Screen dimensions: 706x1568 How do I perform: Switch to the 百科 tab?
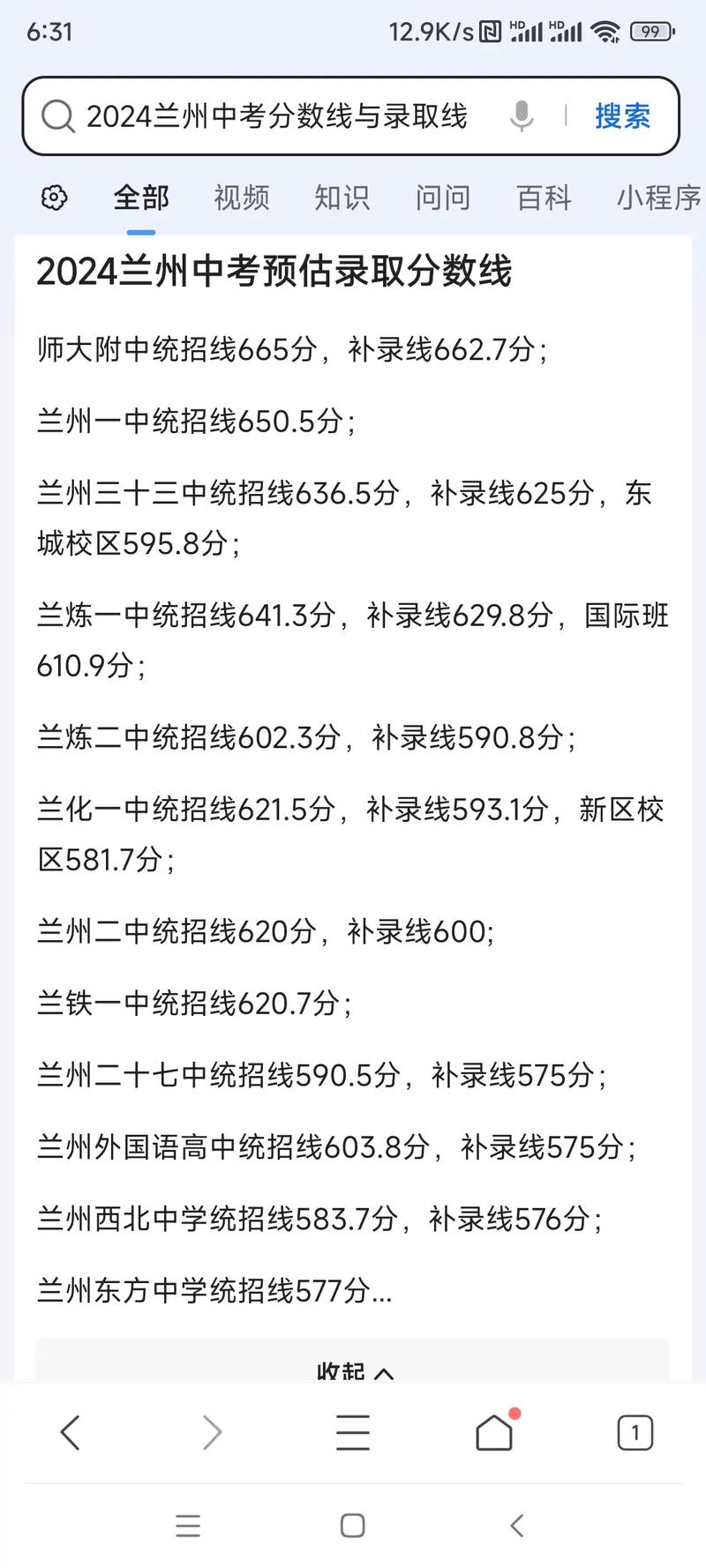pyautogui.click(x=544, y=198)
